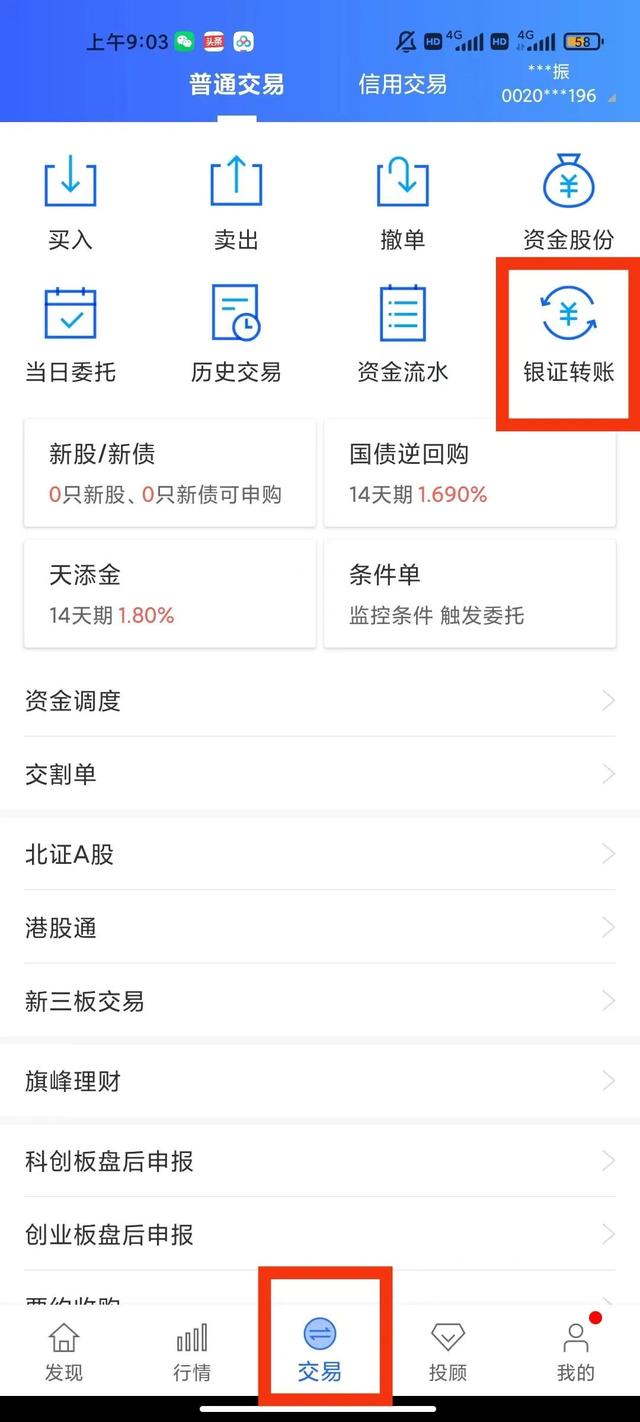Open the 资金调度 row

[319, 701]
